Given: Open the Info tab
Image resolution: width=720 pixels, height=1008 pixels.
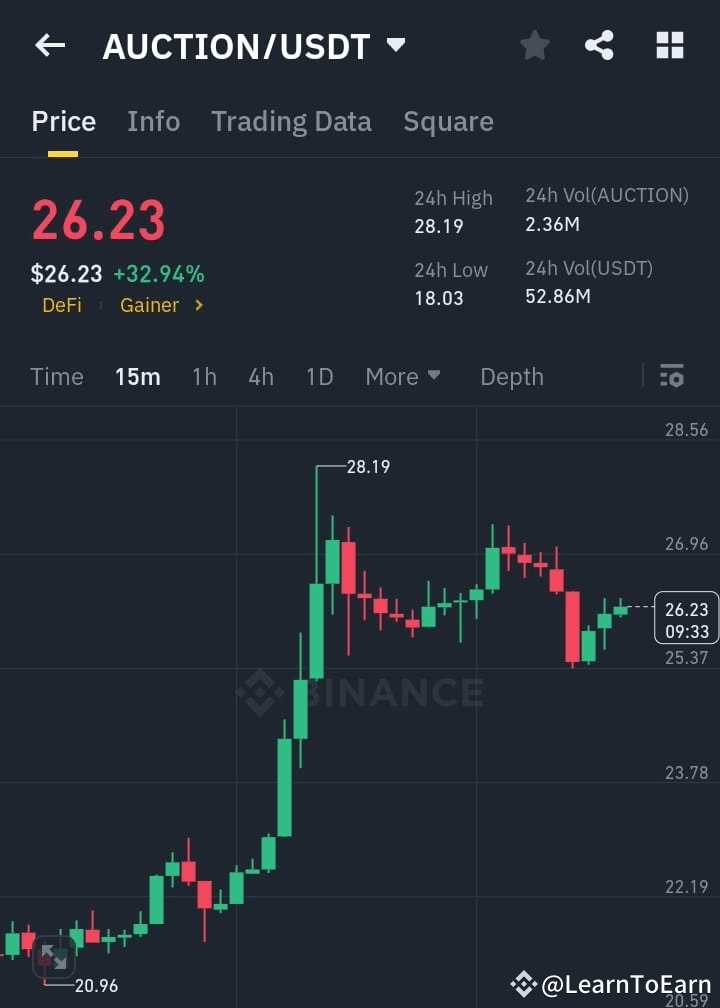Looking at the screenshot, I should [x=153, y=121].
